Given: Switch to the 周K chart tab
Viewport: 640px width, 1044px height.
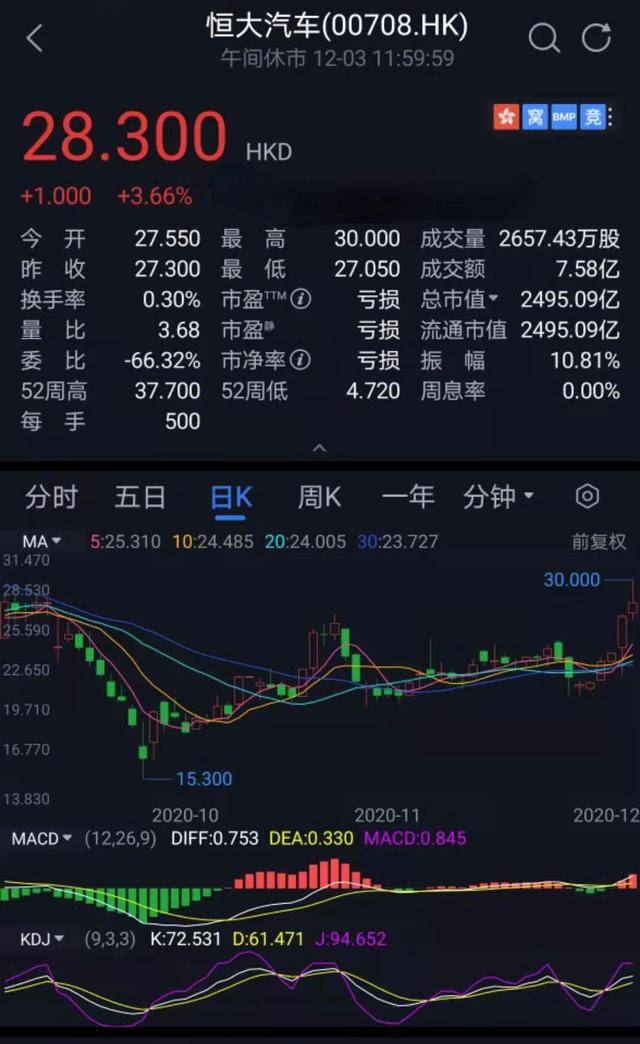Looking at the screenshot, I should 319,497.
